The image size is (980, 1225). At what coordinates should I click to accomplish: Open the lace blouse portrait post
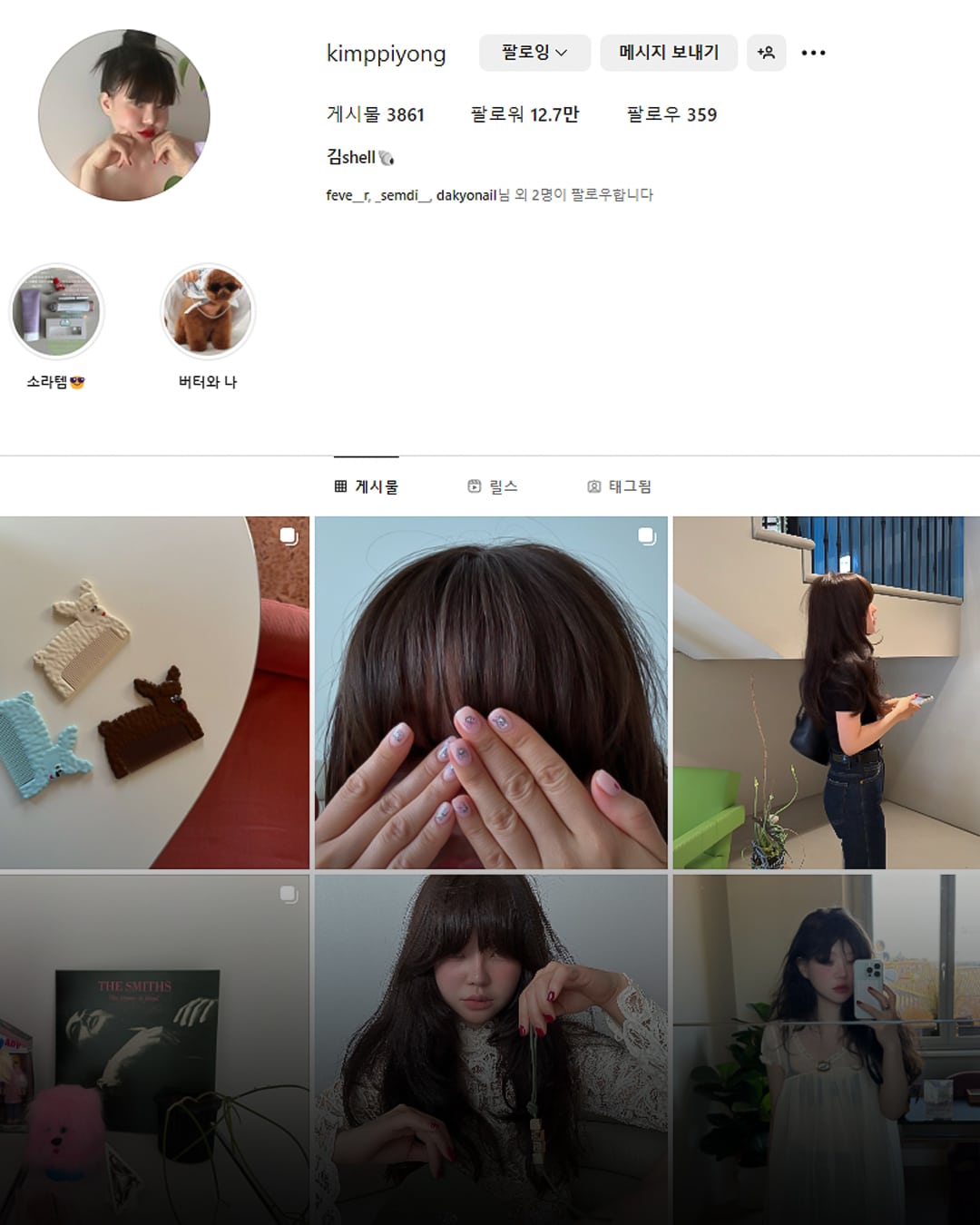click(491, 1049)
